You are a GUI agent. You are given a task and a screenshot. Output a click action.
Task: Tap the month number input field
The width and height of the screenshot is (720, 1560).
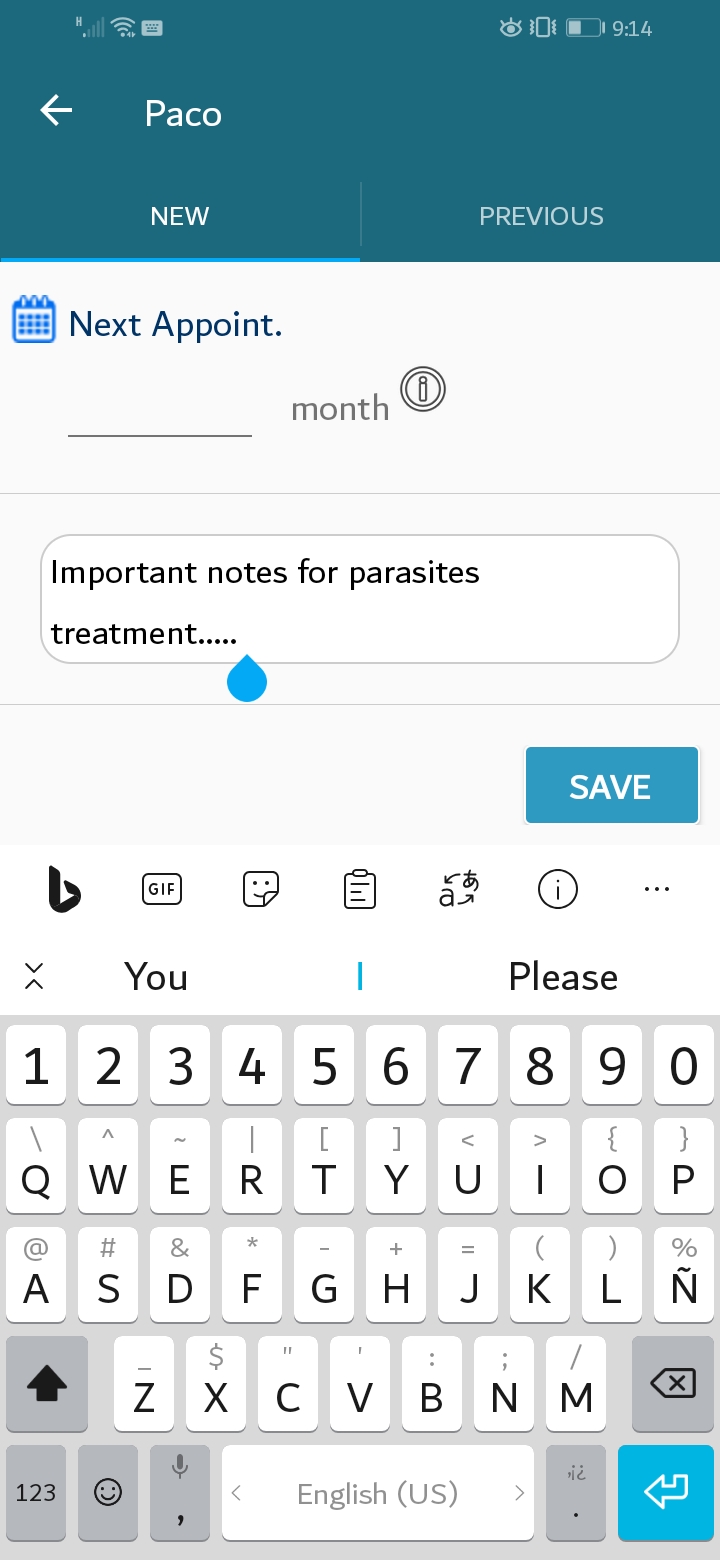pyautogui.click(x=160, y=412)
